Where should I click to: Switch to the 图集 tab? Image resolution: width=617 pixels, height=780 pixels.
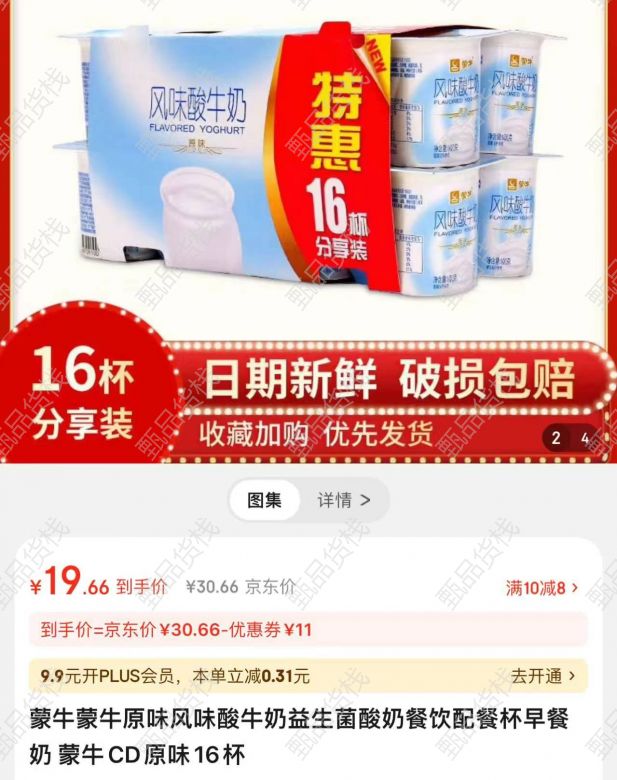[x=265, y=500]
